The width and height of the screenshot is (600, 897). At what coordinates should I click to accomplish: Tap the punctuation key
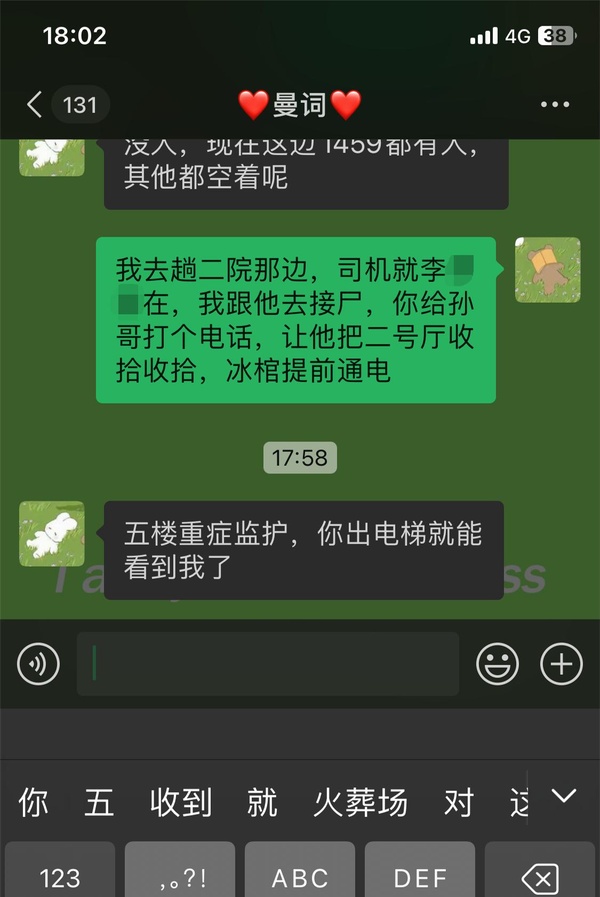coord(180,875)
